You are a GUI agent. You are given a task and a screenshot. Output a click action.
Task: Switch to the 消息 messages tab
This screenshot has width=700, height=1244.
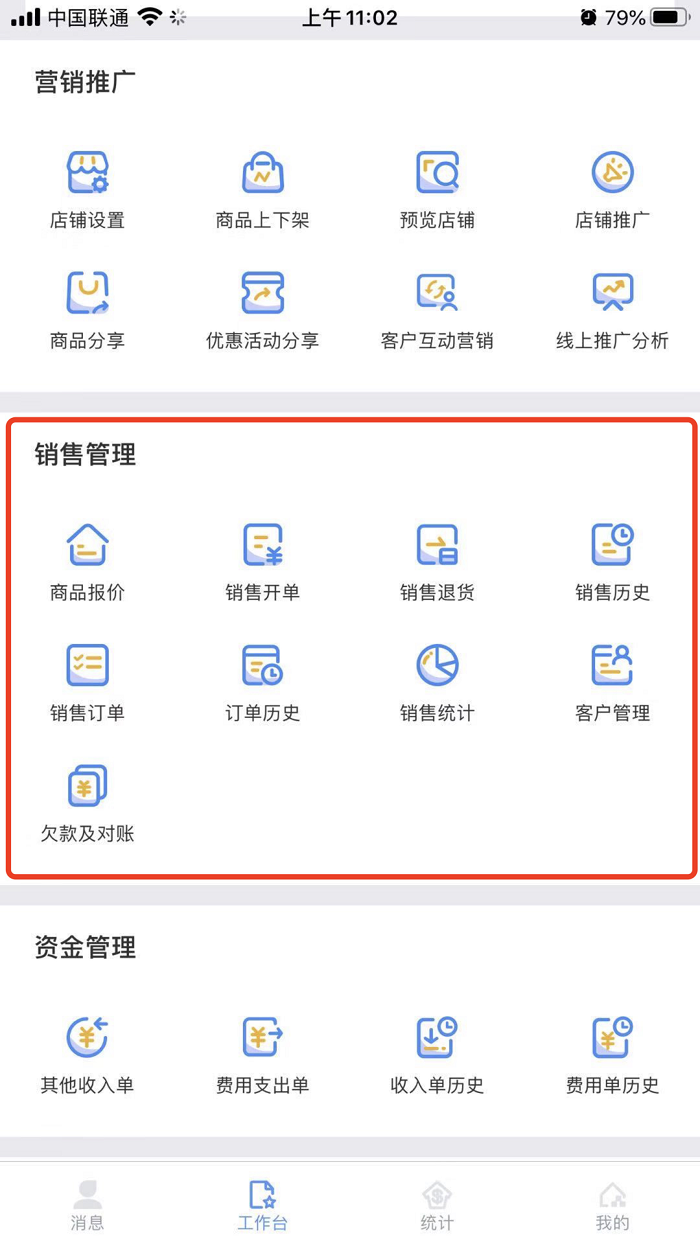pos(87,1205)
